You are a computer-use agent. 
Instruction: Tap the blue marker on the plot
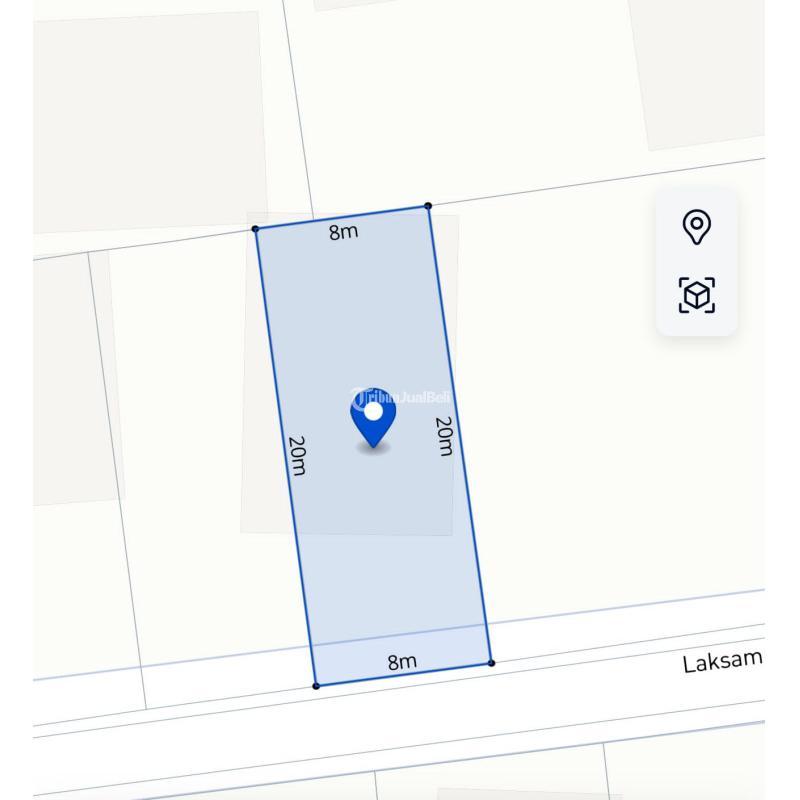click(x=373, y=414)
